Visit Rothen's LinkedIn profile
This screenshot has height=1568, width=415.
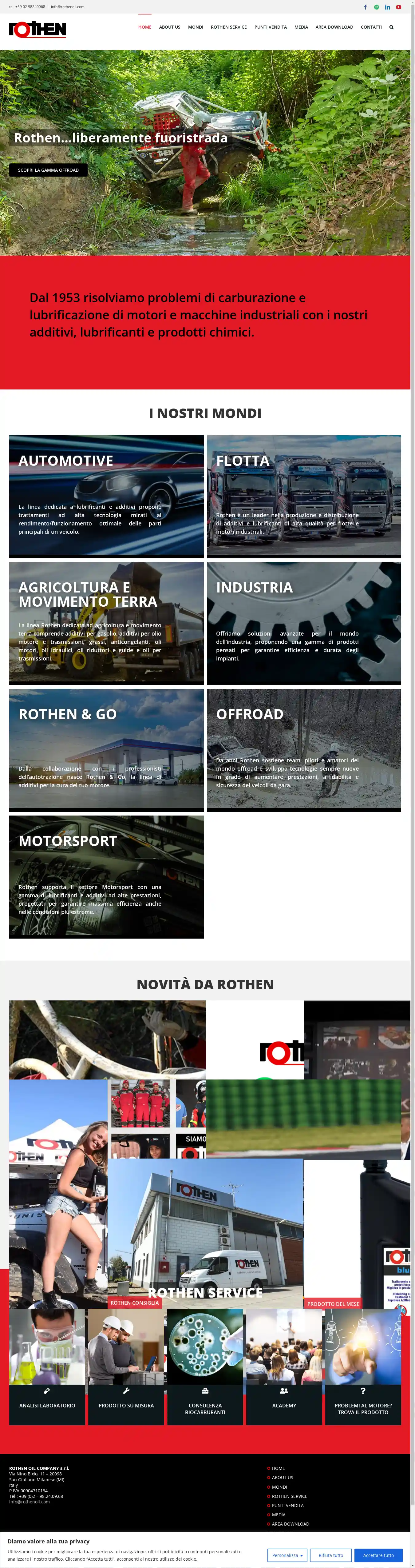point(388,7)
